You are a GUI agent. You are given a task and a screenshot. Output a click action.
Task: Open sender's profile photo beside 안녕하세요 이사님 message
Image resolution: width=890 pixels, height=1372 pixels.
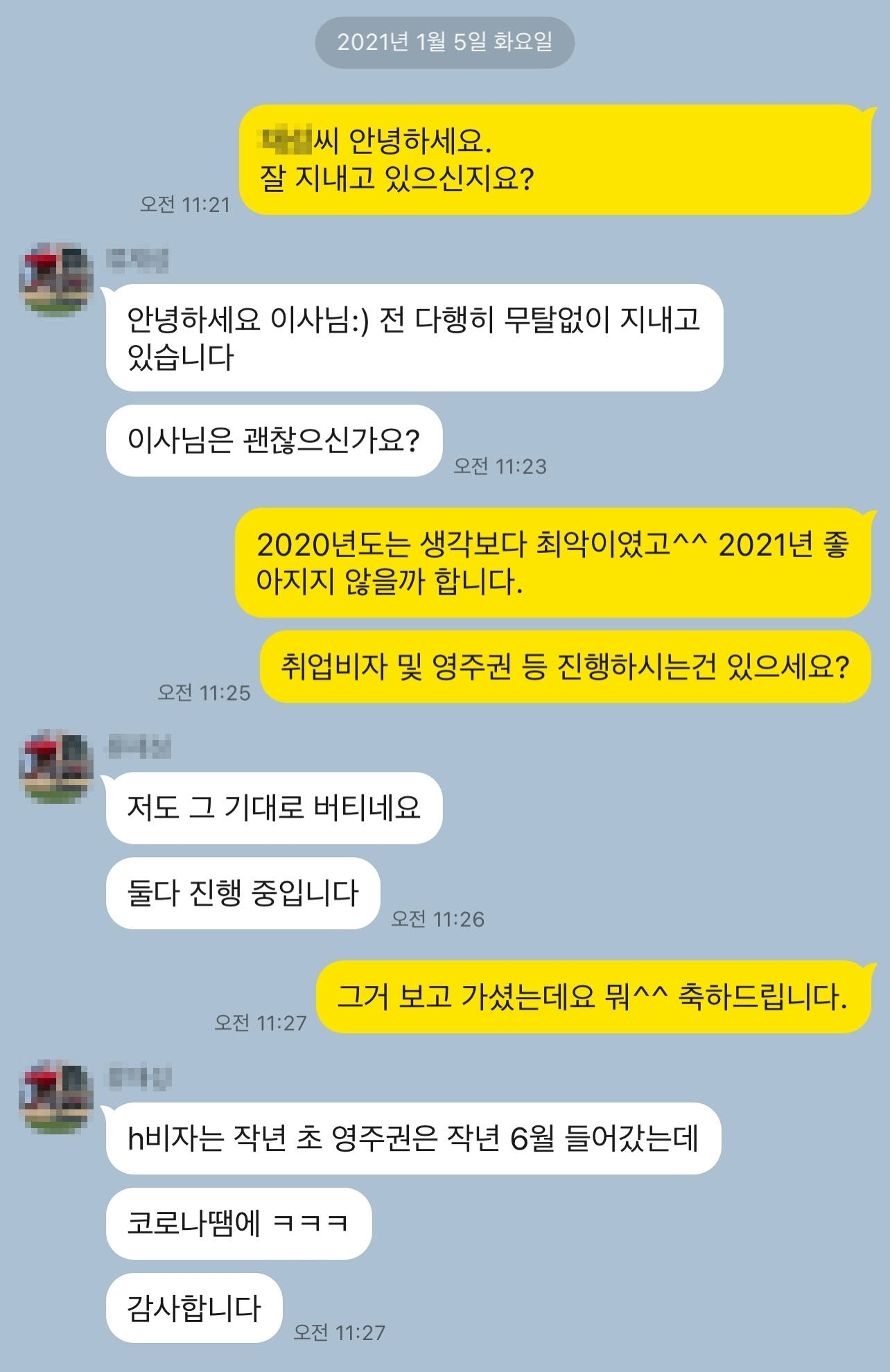(56, 280)
